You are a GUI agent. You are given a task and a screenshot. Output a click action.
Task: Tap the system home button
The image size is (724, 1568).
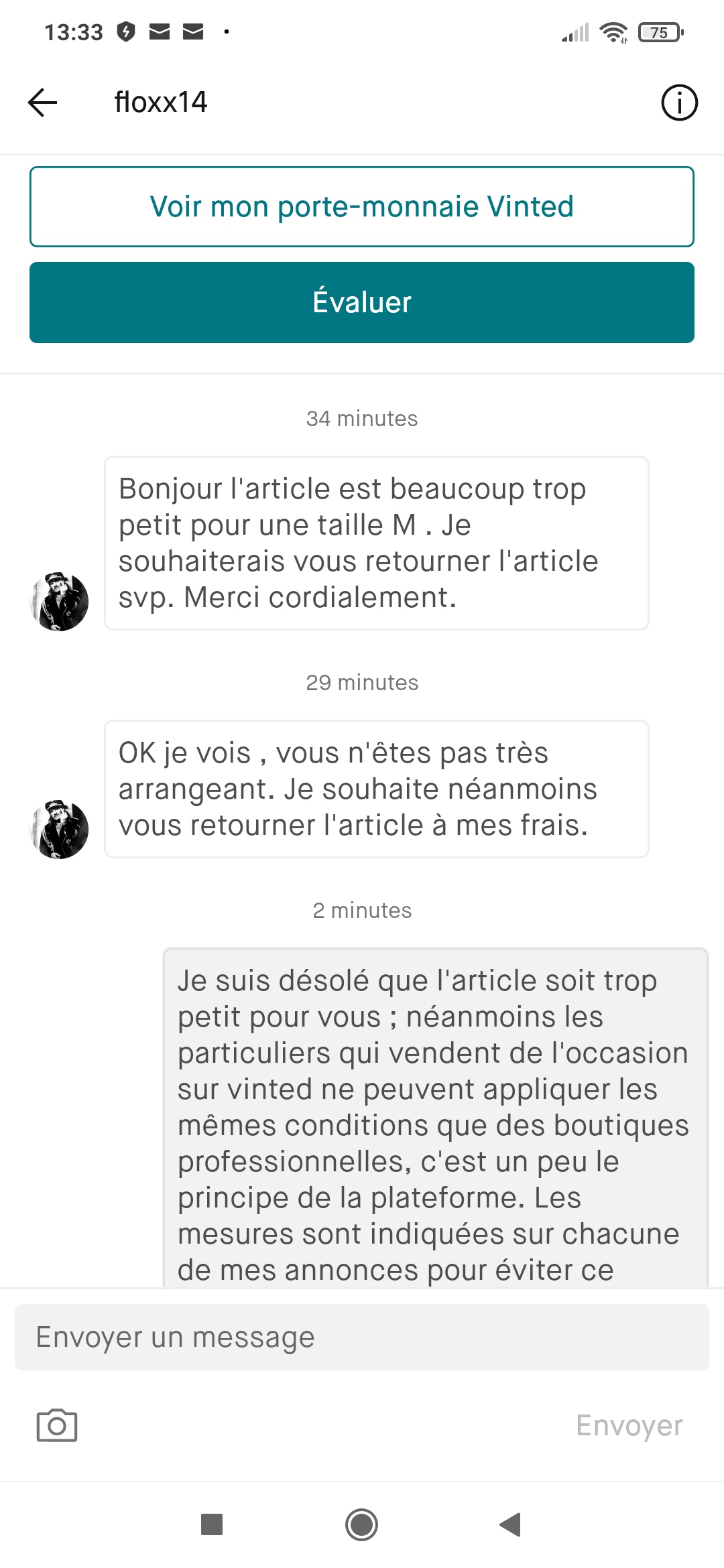tap(362, 1524)
